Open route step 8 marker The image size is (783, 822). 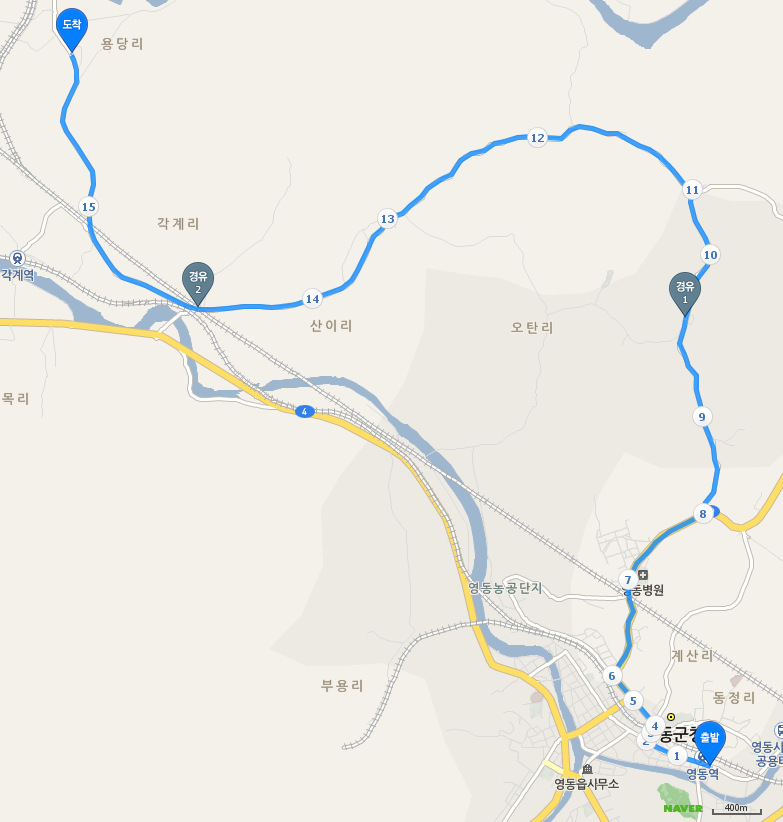(x=703, y=514)
